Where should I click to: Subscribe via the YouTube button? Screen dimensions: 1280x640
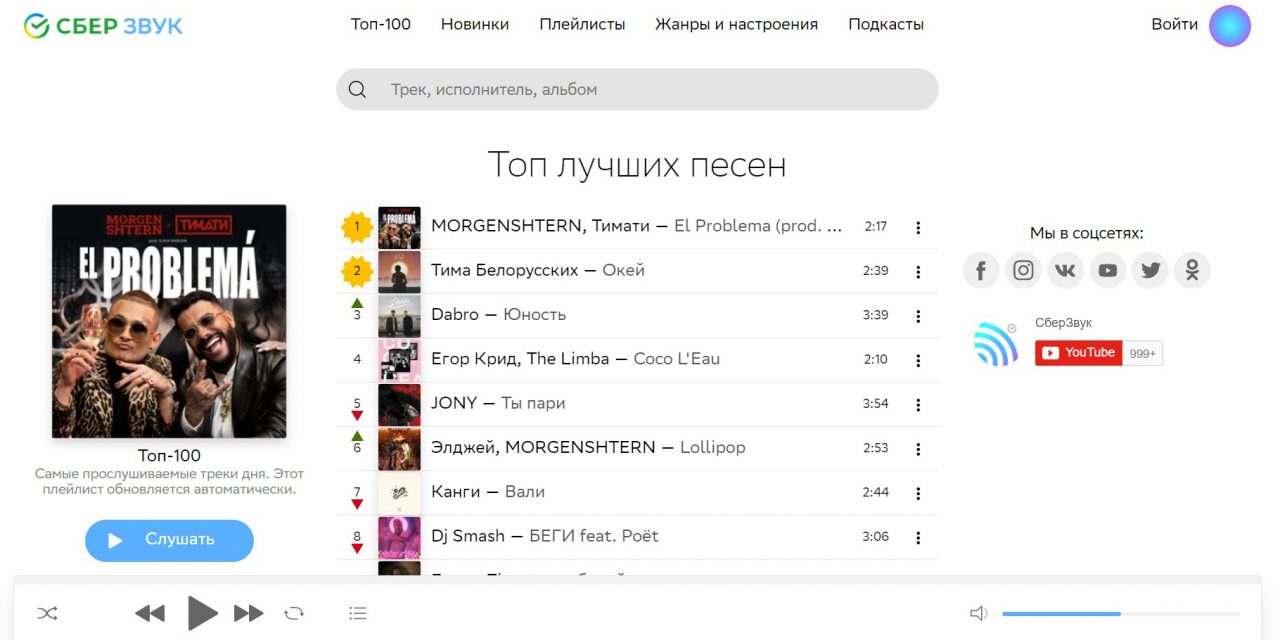click(x=1078, y=353)
